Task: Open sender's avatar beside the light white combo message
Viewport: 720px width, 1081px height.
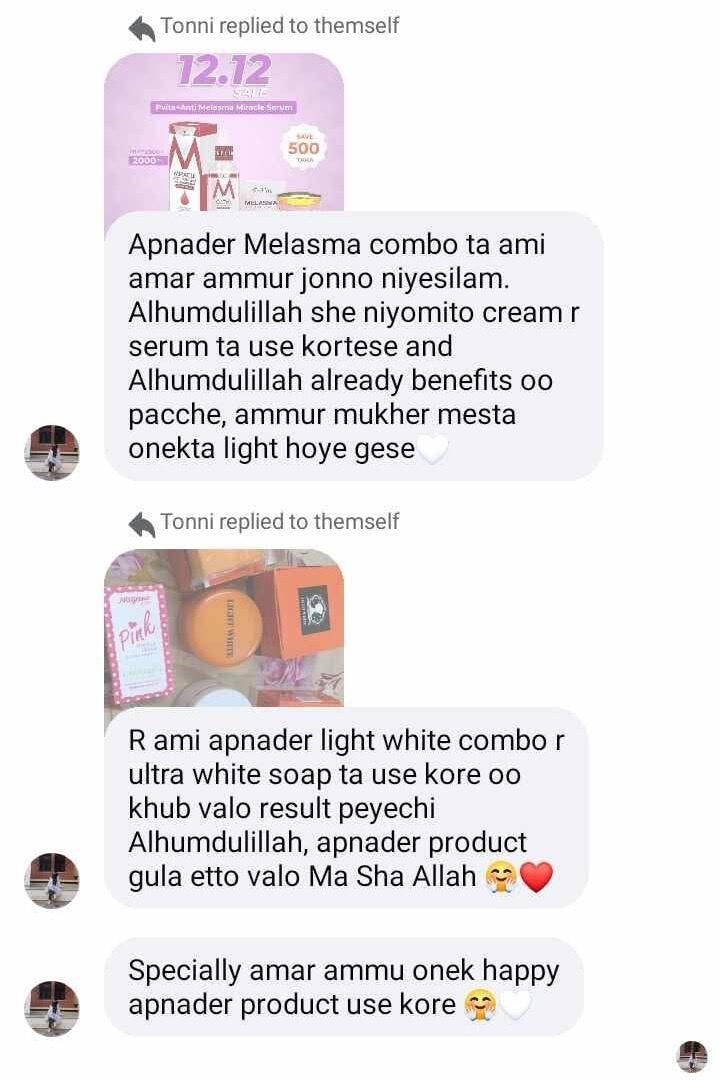Action: [x=51, y=880]
